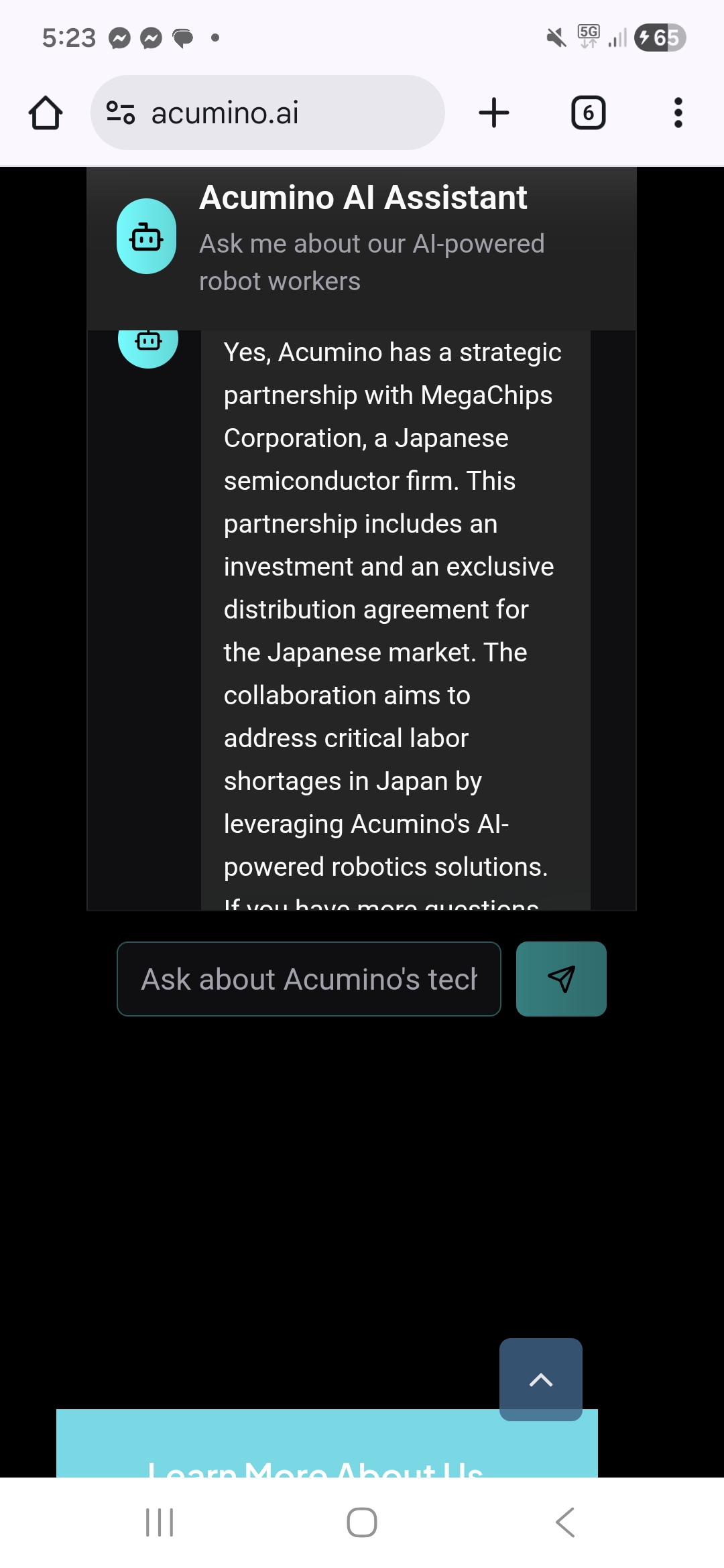Open the browser overflow menu

point(678,113)
